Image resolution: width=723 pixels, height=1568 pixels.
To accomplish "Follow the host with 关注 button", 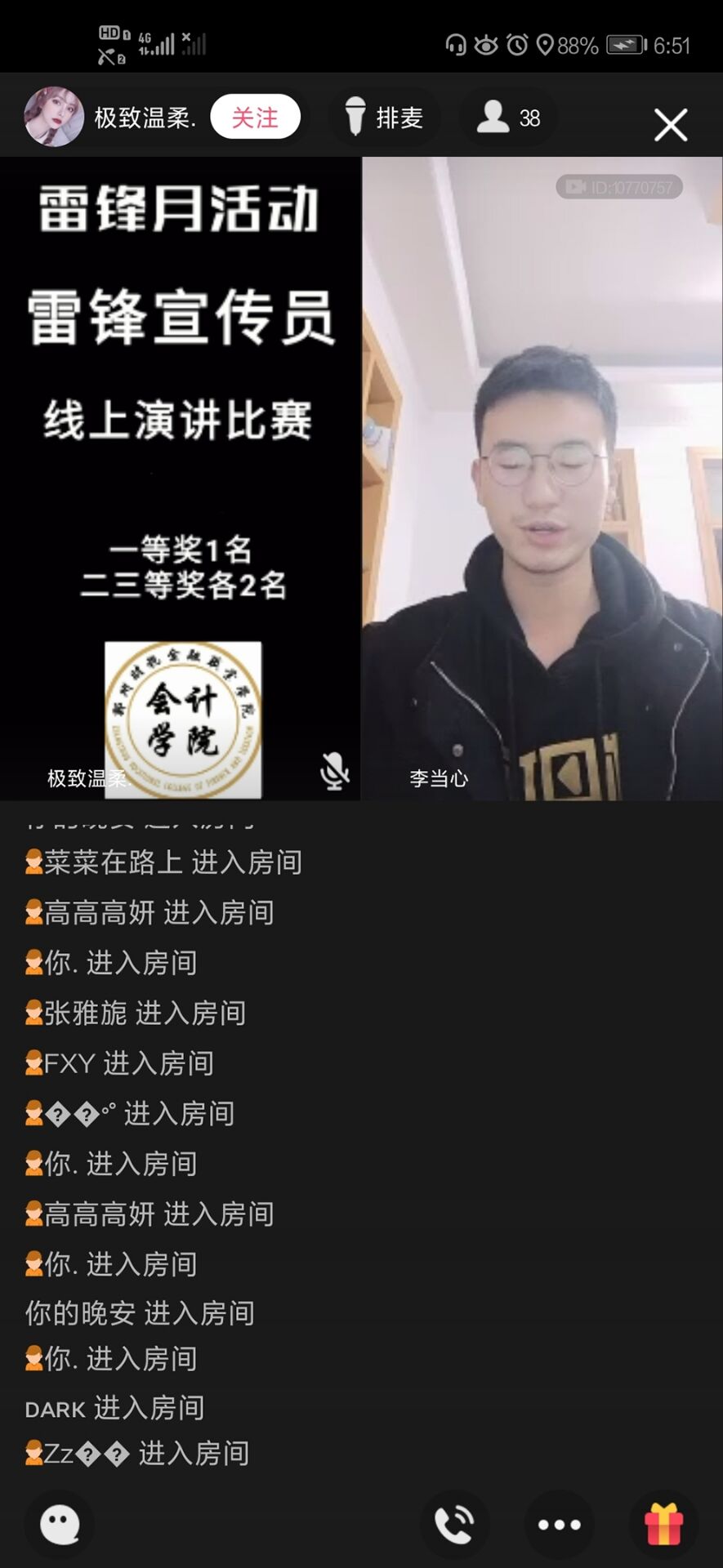I will click(x=255, y=118).
